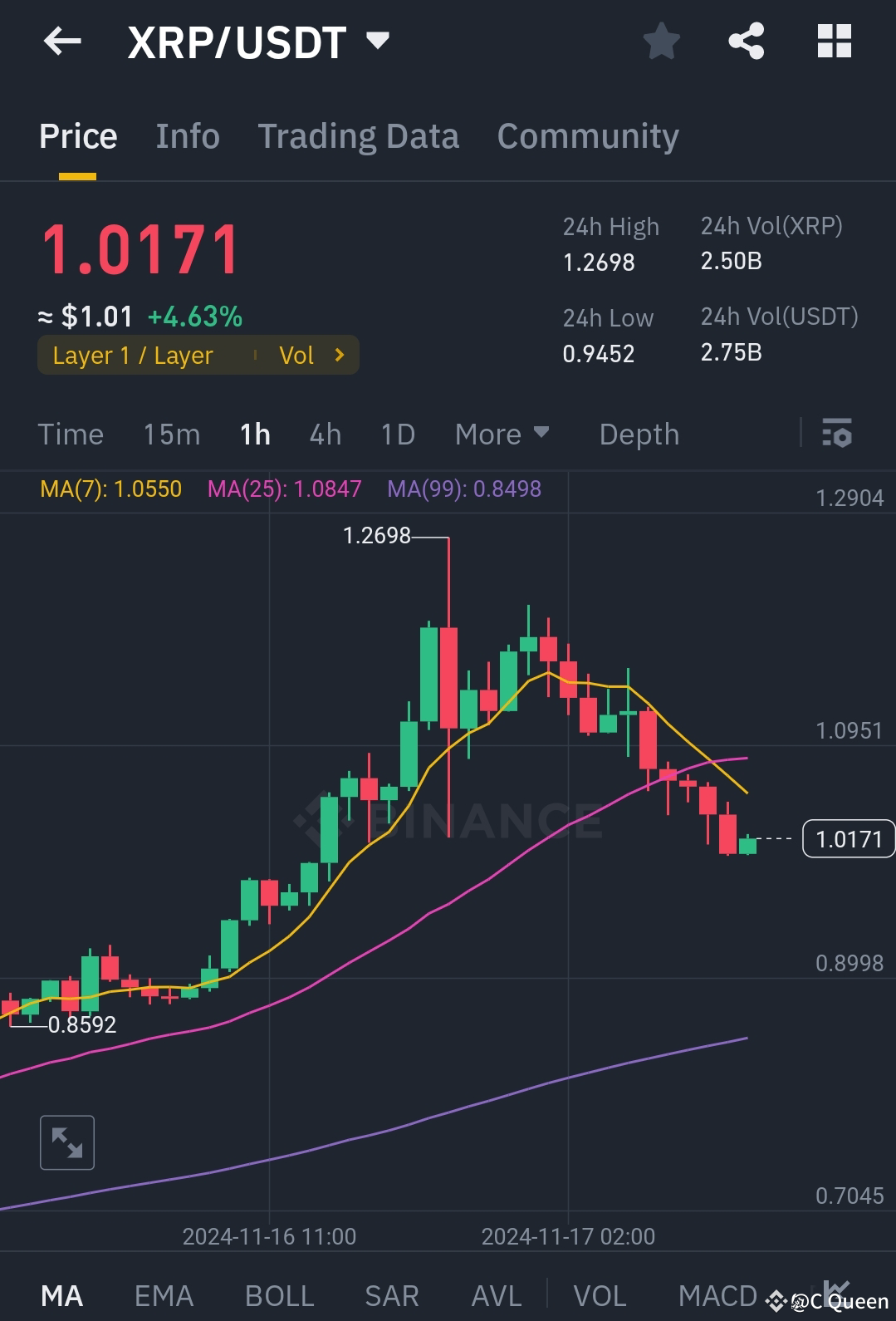The image size is (896, 1321).
Task: Enable the MACD indicator
Action: click(x=717, y=1294)
